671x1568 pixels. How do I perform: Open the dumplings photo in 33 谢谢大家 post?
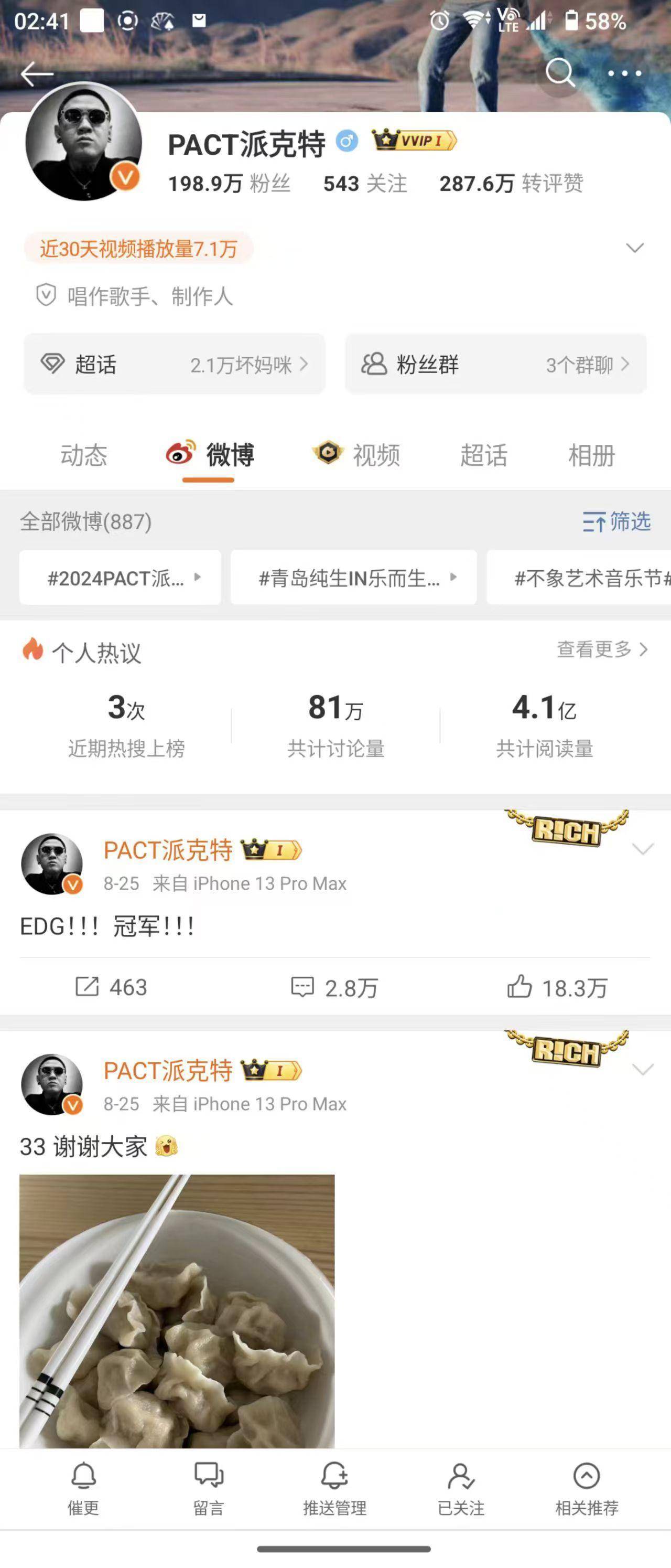pyautogui.click(x=177, y=1309)
